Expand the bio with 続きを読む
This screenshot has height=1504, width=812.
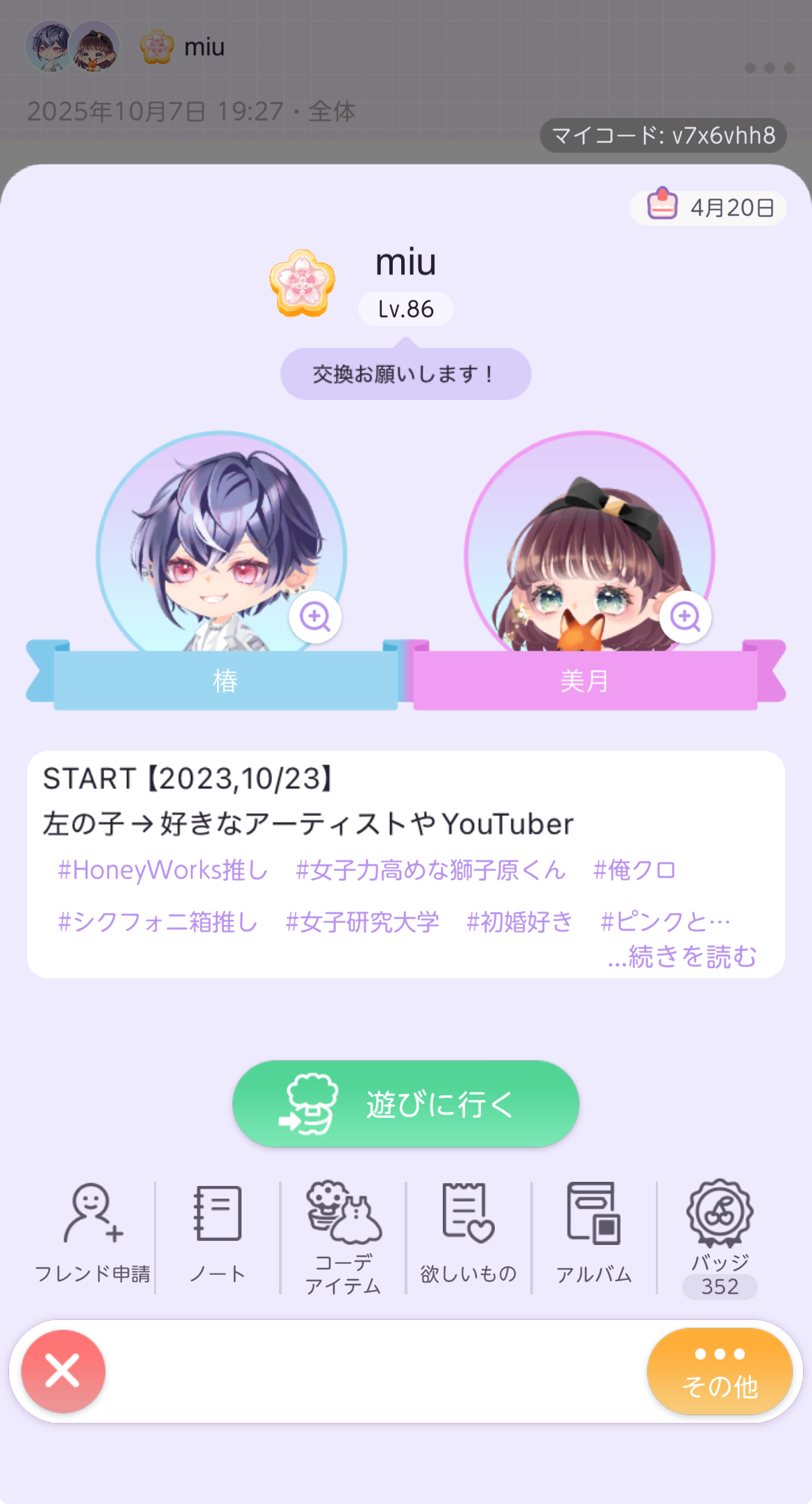(682, 957)
